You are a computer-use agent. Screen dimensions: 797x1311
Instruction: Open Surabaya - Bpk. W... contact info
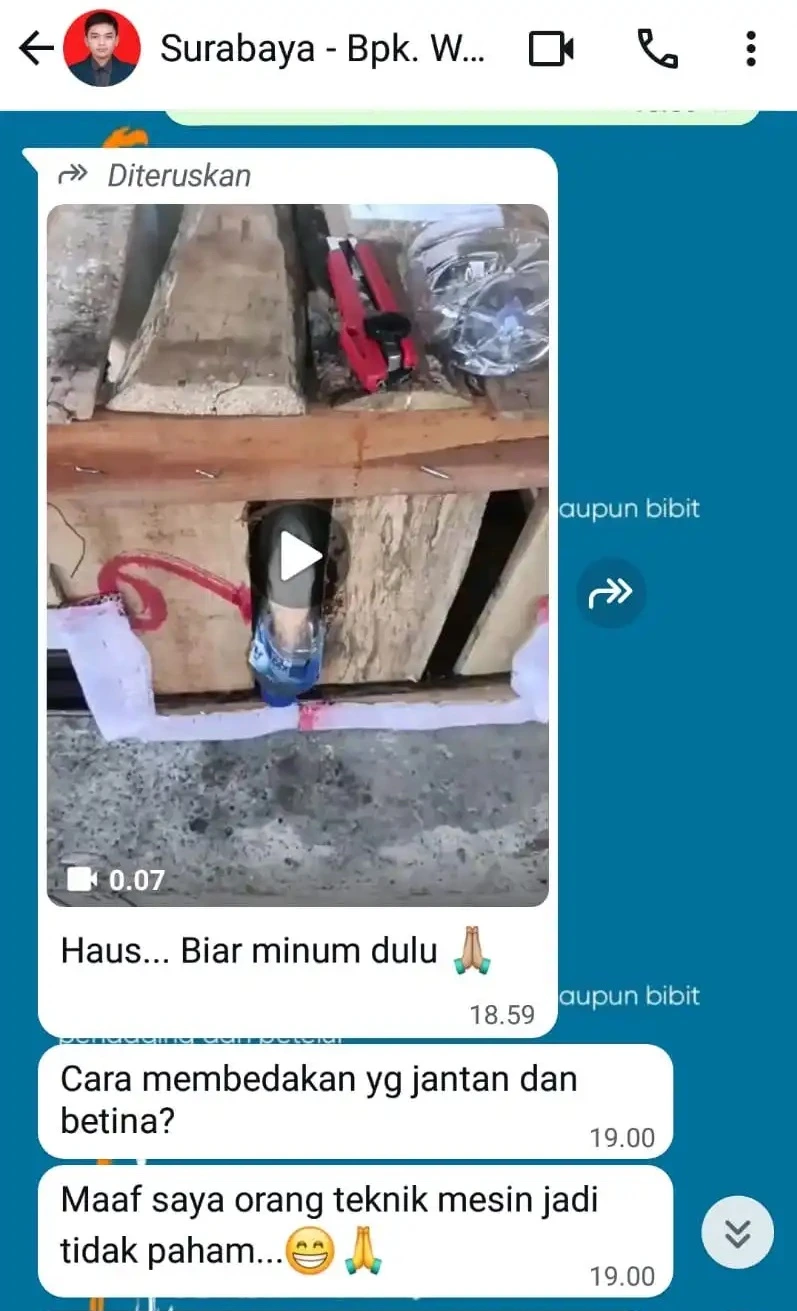(x=323, y=49)
